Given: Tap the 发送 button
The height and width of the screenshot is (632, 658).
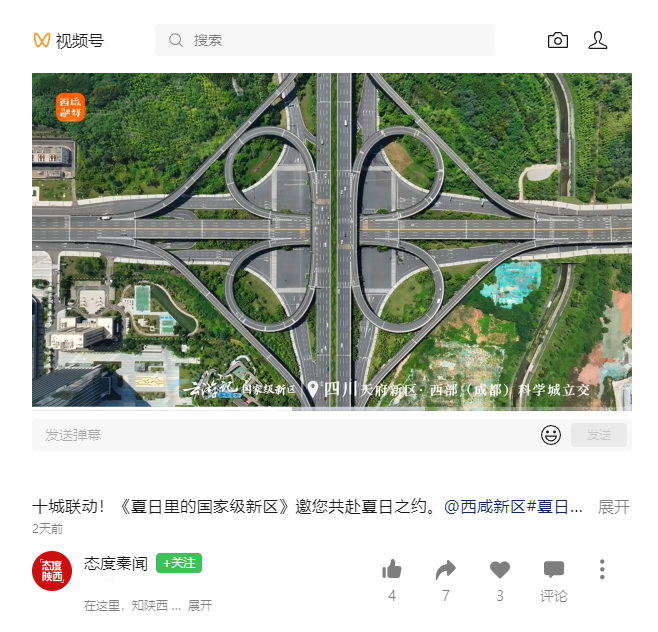Looking at the screenshot, I should tap(598, 435).
